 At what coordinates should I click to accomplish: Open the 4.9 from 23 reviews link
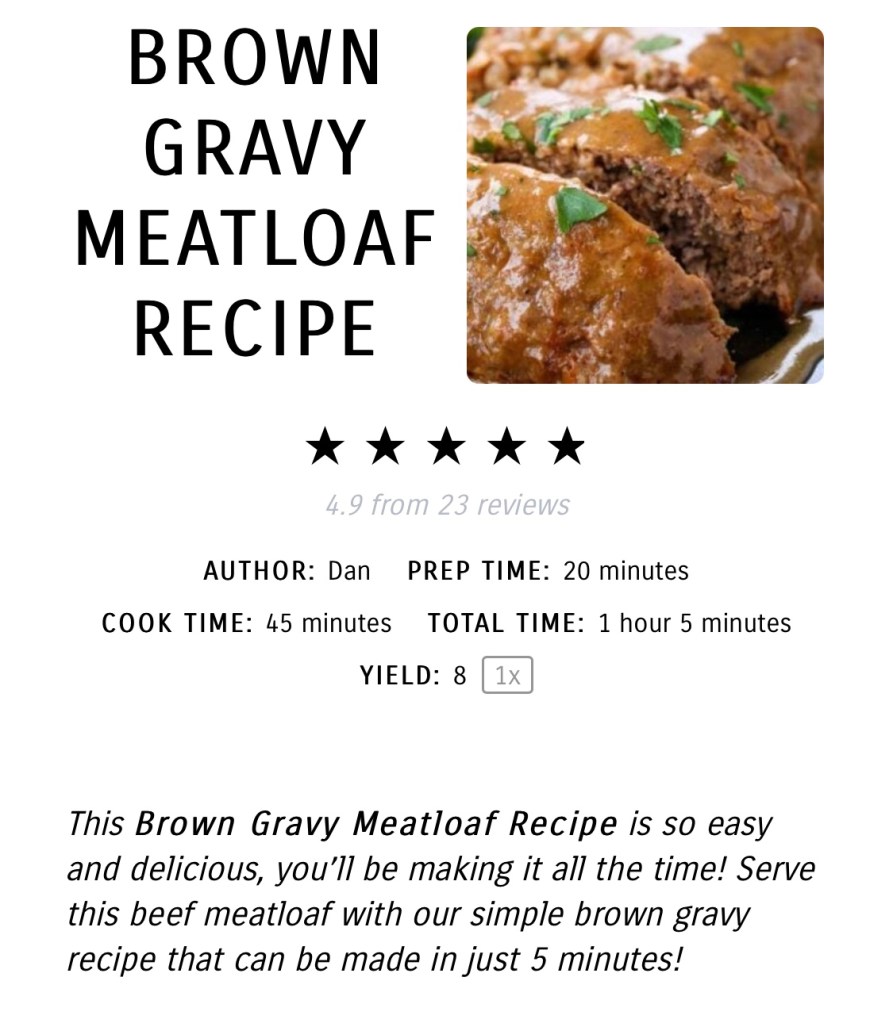447,505
